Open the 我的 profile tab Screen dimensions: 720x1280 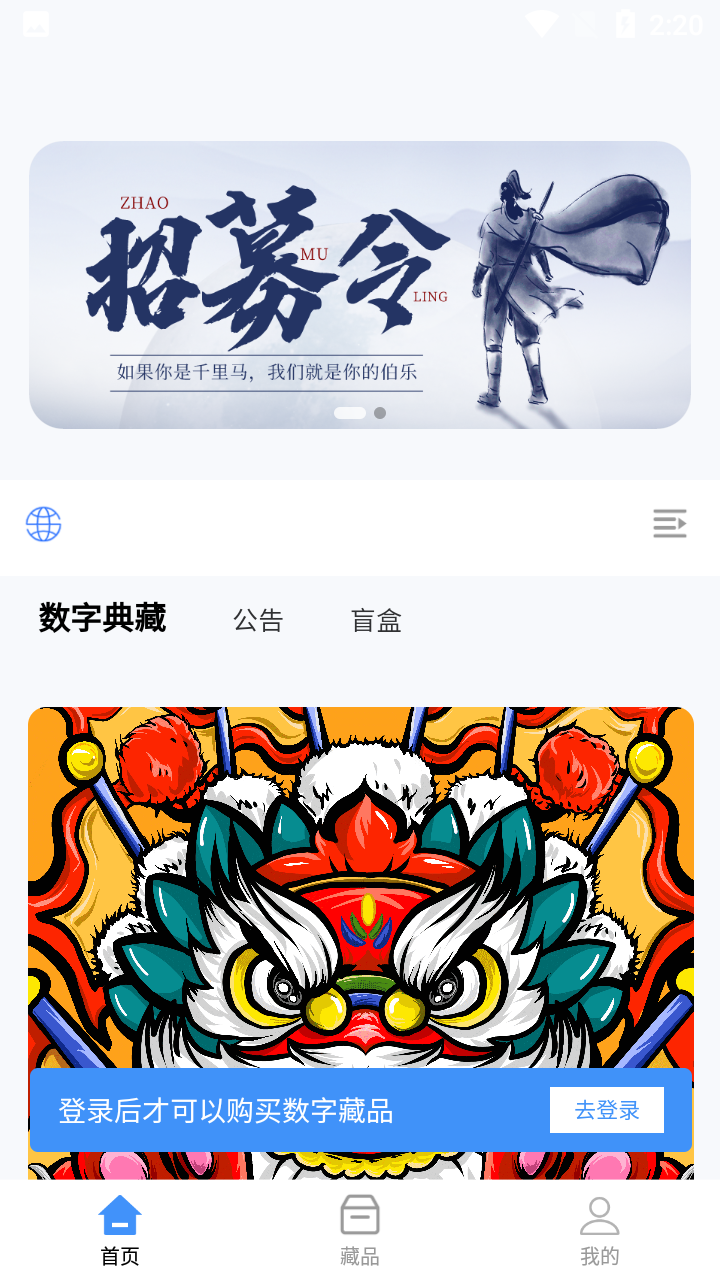click(x=600, y=1230)
